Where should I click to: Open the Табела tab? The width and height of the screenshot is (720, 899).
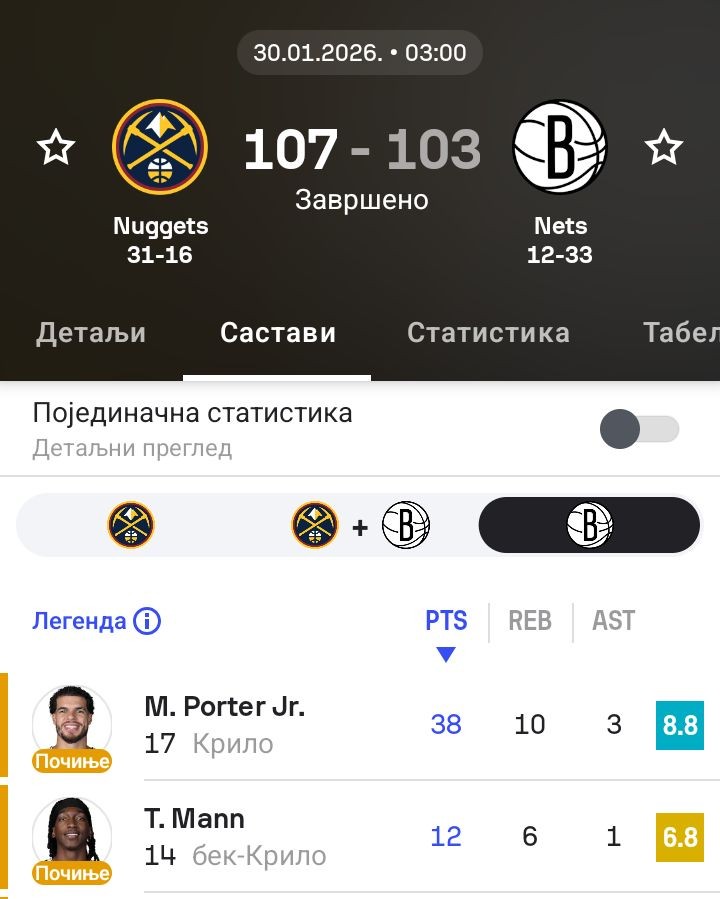pyautogui.click(x=680, y=333)
